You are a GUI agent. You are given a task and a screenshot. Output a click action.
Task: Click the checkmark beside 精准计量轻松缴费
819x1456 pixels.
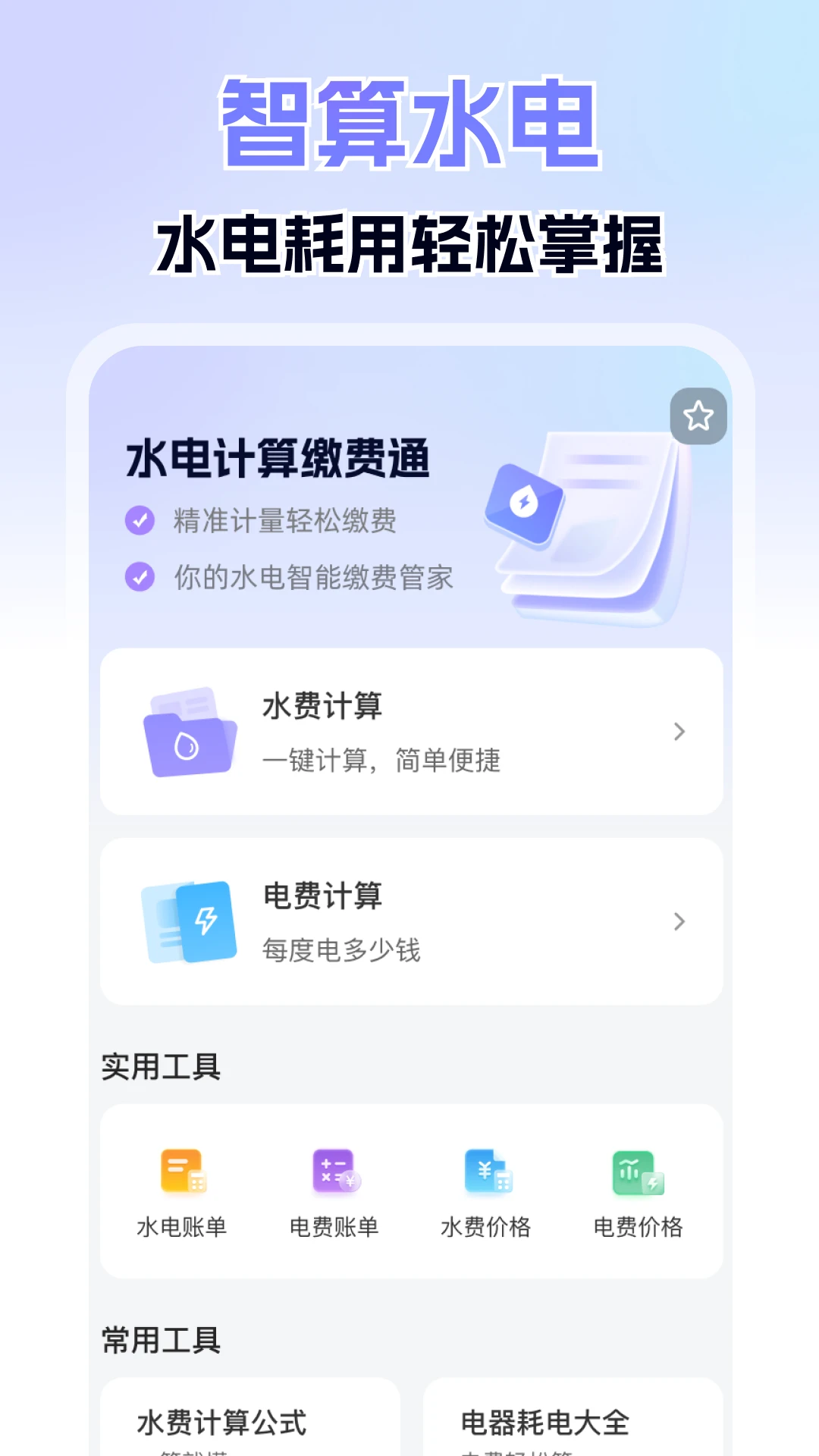coord(140,521)
